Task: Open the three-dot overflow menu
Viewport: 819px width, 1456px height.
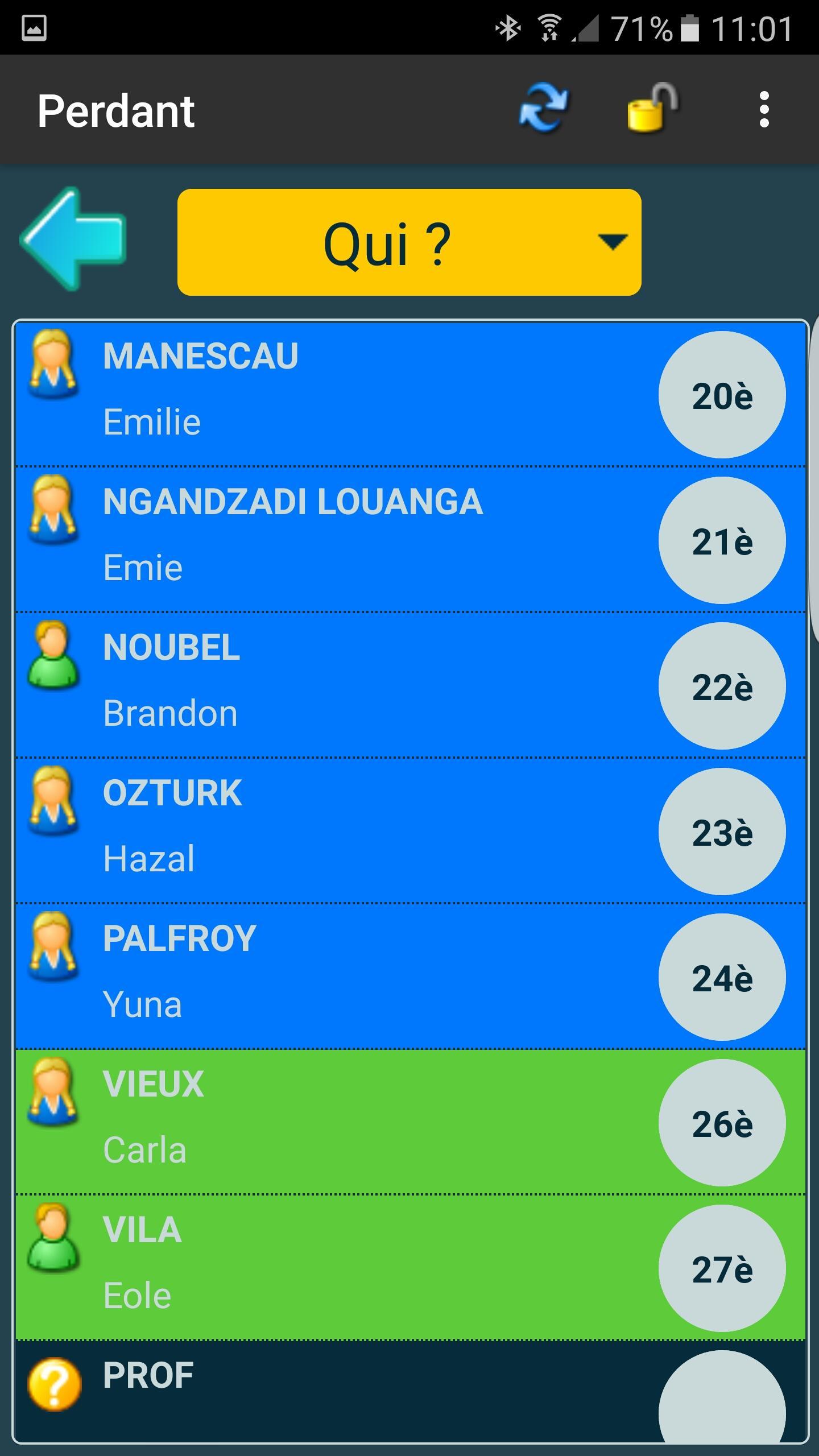Action: 764,109
